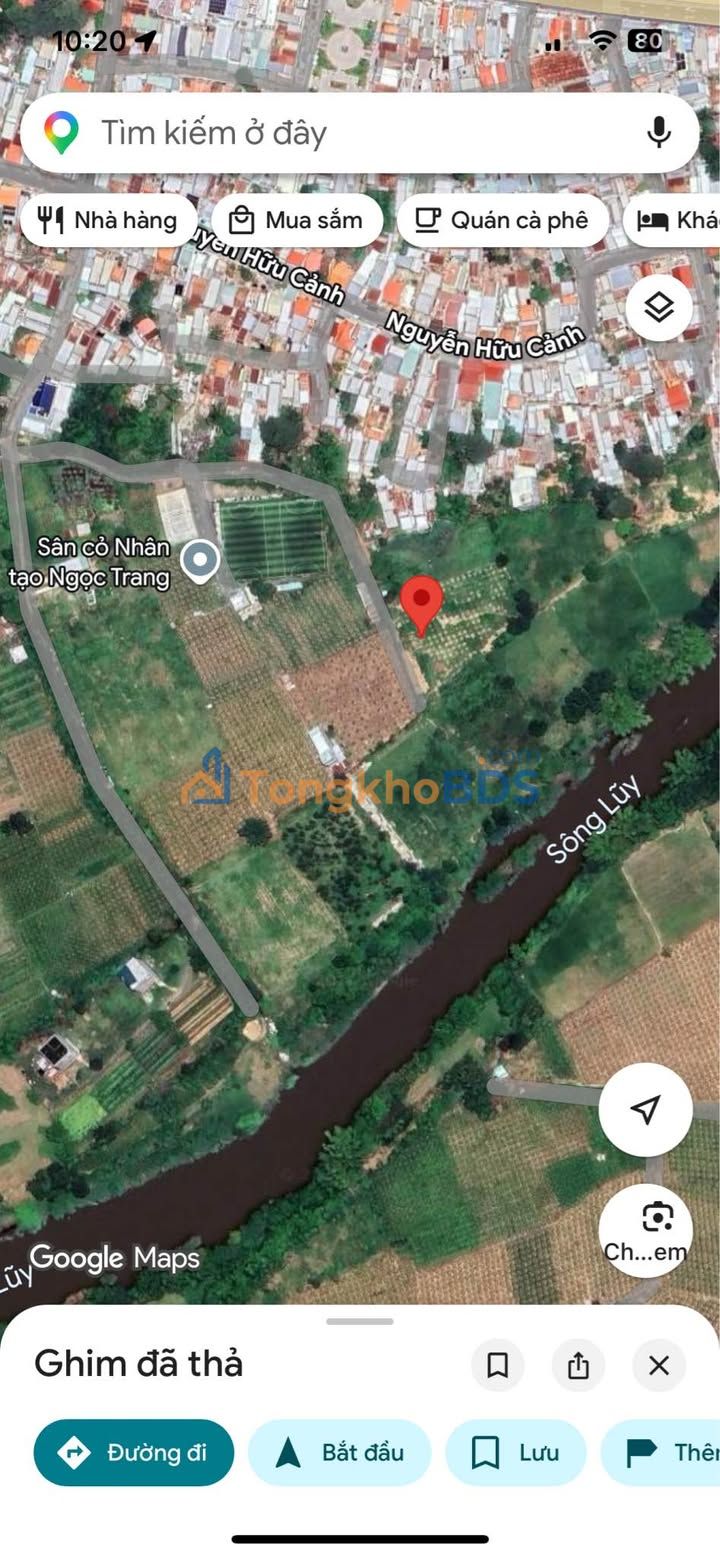Open Sân cỏ Nhân tạo Ngọc Trang marker

(x=201, y=561)
